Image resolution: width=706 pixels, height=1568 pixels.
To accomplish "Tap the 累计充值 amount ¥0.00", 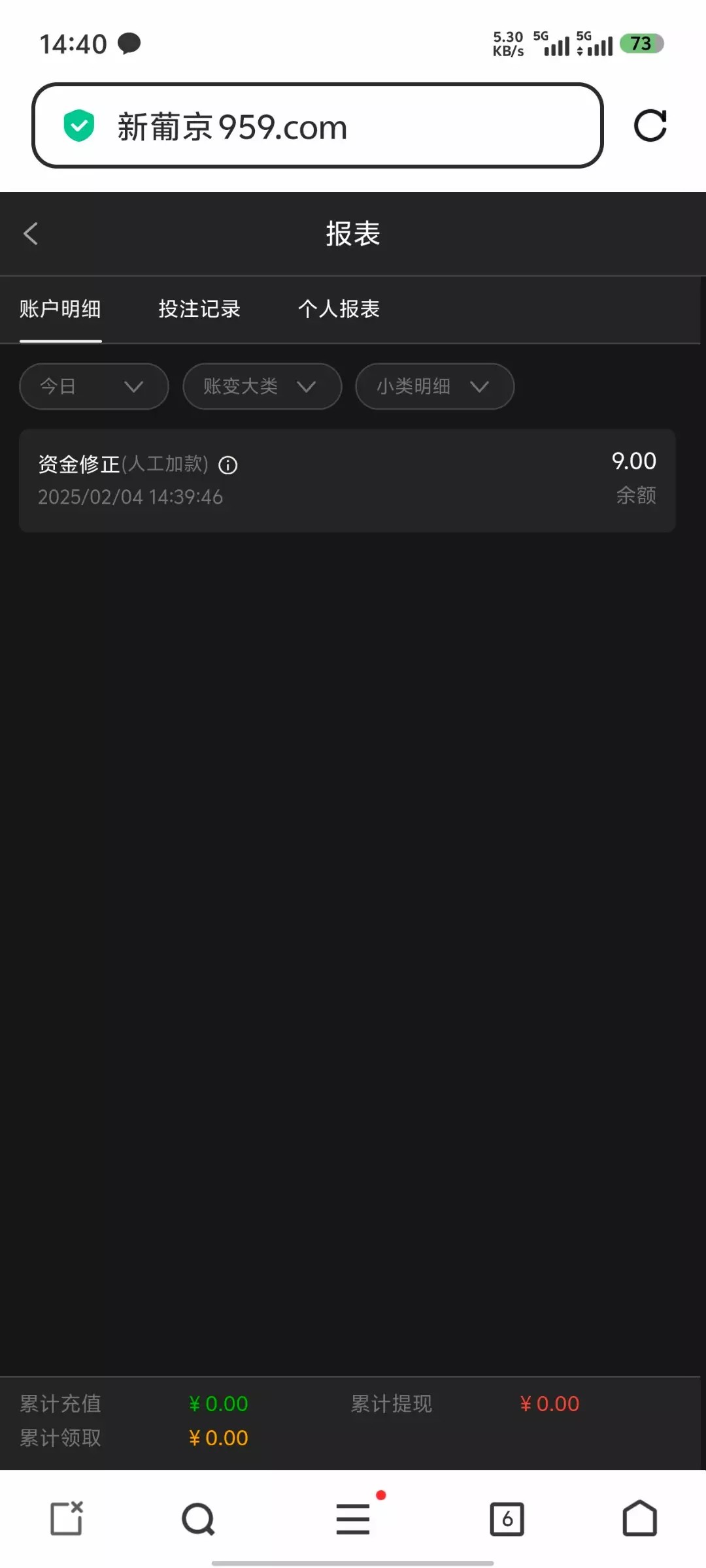I will (x=218, y=1403).
